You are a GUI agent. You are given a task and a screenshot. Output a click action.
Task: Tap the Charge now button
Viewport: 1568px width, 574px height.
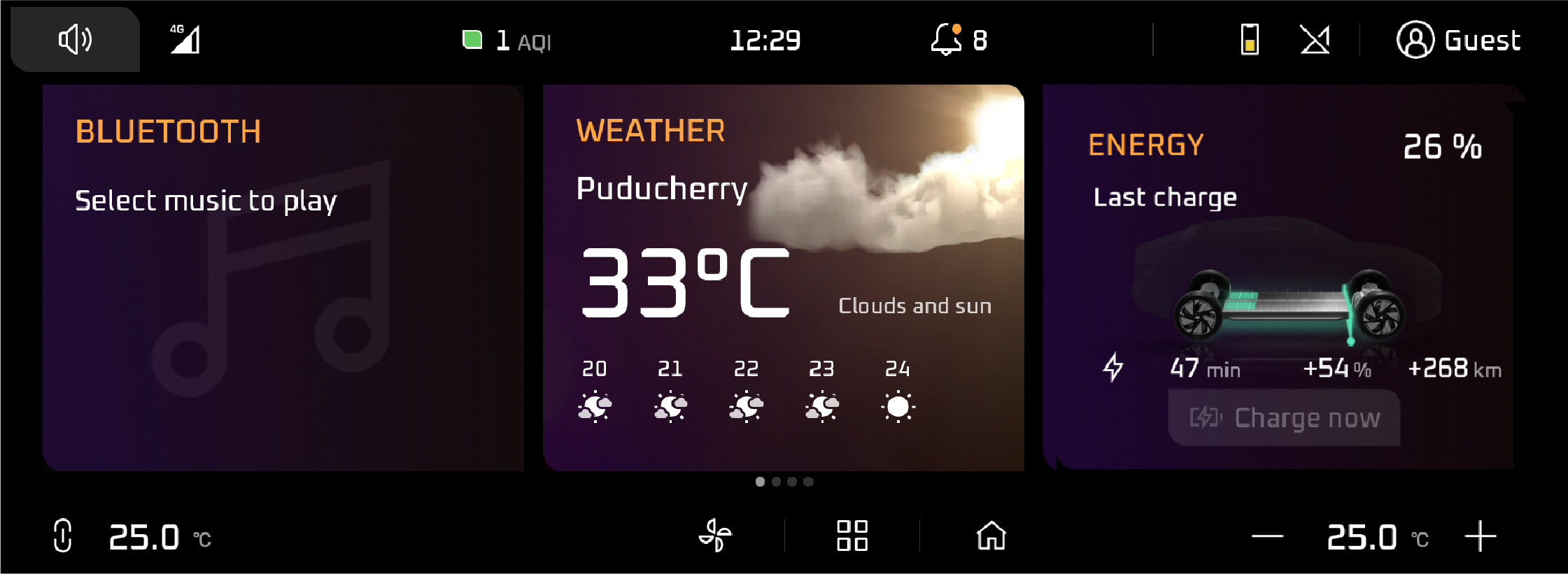1284,418
